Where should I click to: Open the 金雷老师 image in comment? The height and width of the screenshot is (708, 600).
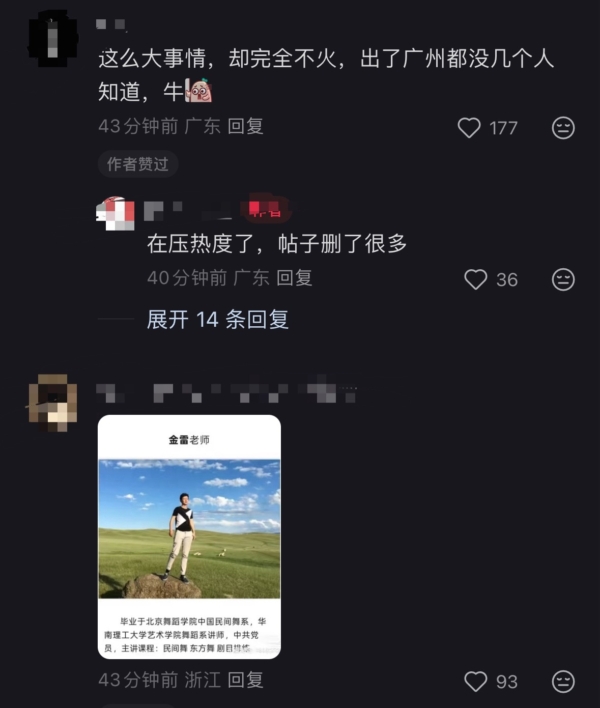coord(189,536)
